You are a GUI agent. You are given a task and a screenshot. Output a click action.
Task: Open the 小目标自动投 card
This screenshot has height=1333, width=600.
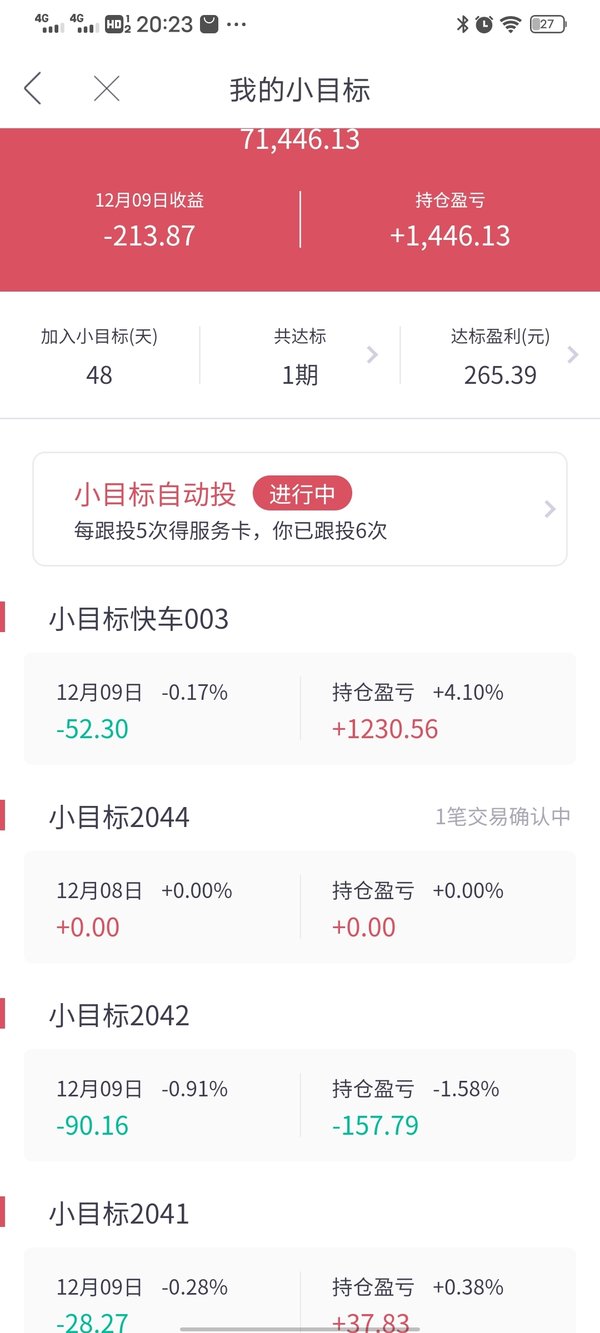click(300, 509)
